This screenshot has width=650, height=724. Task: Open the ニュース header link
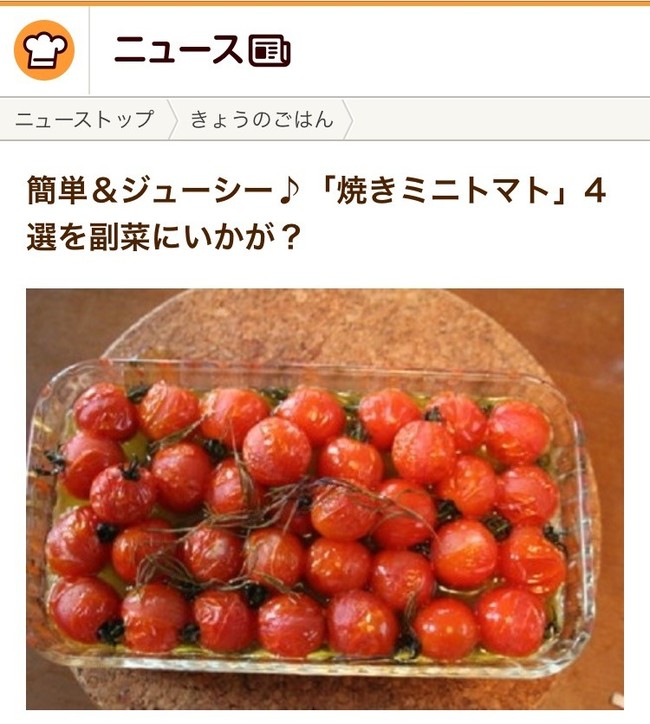tap(201, 50)
